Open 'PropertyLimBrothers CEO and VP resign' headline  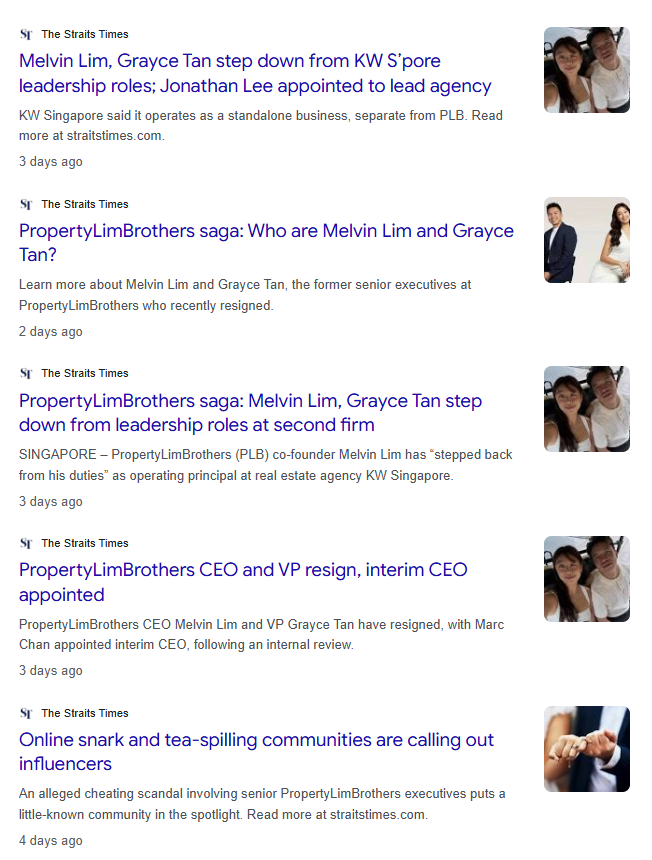[243, 582]
